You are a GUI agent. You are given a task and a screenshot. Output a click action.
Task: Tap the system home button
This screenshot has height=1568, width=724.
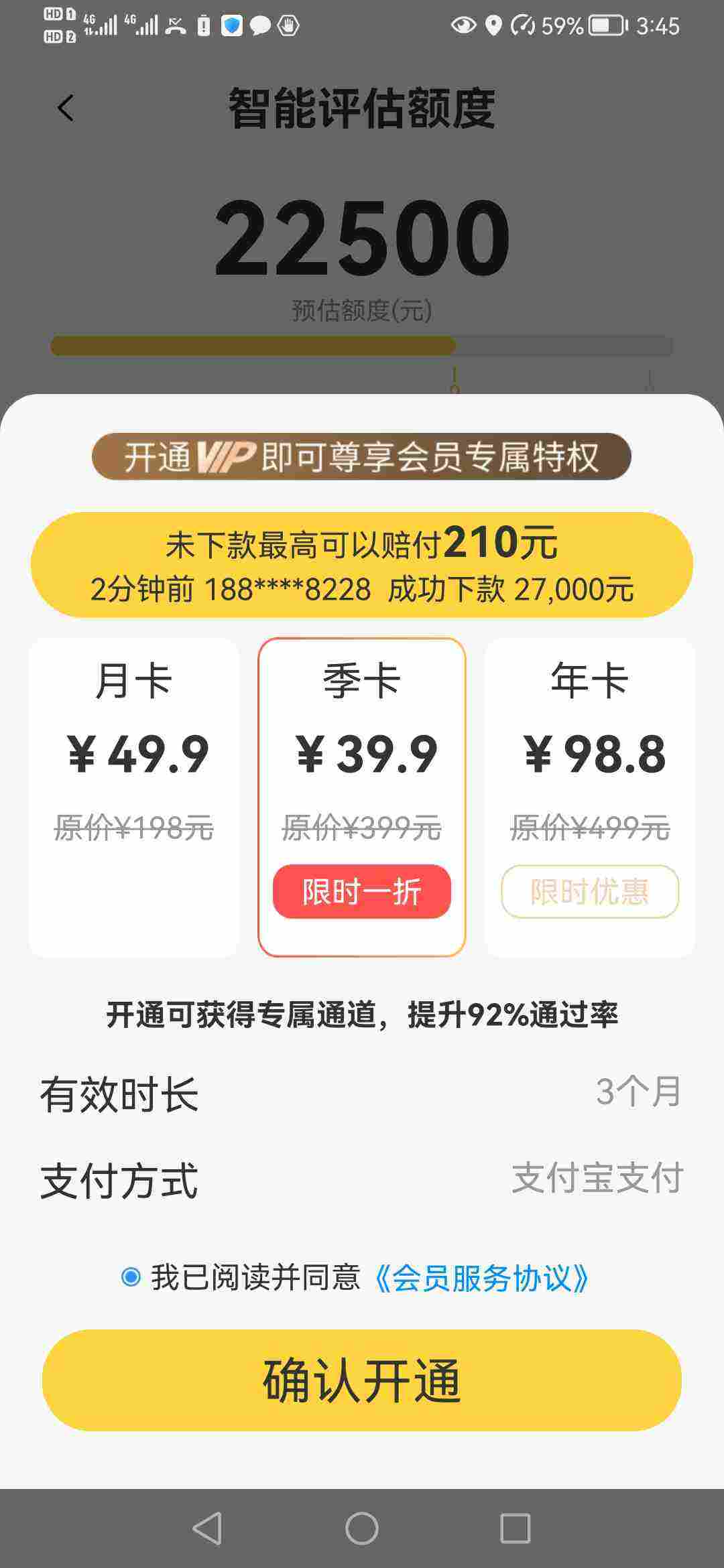[362, 1528]
